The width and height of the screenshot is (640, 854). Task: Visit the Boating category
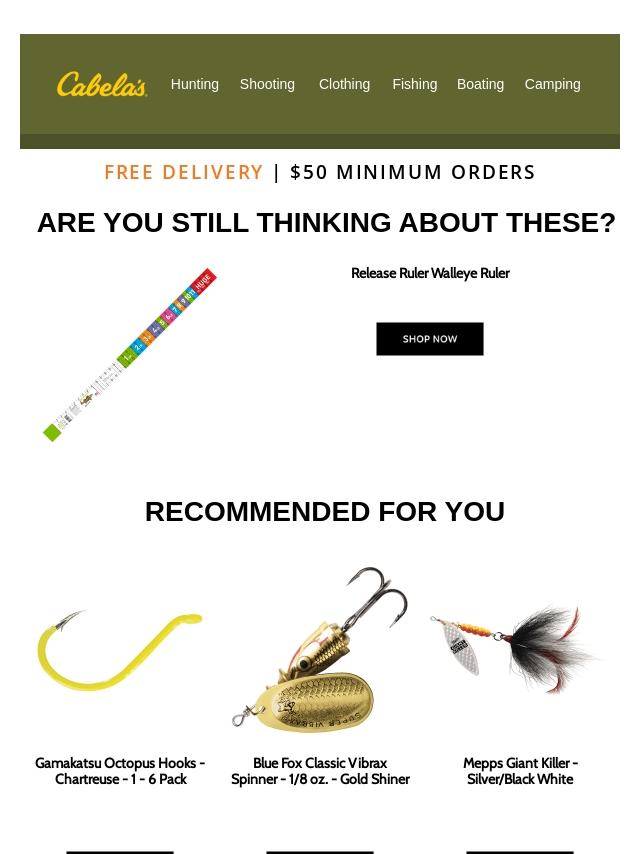coord(480,84)
